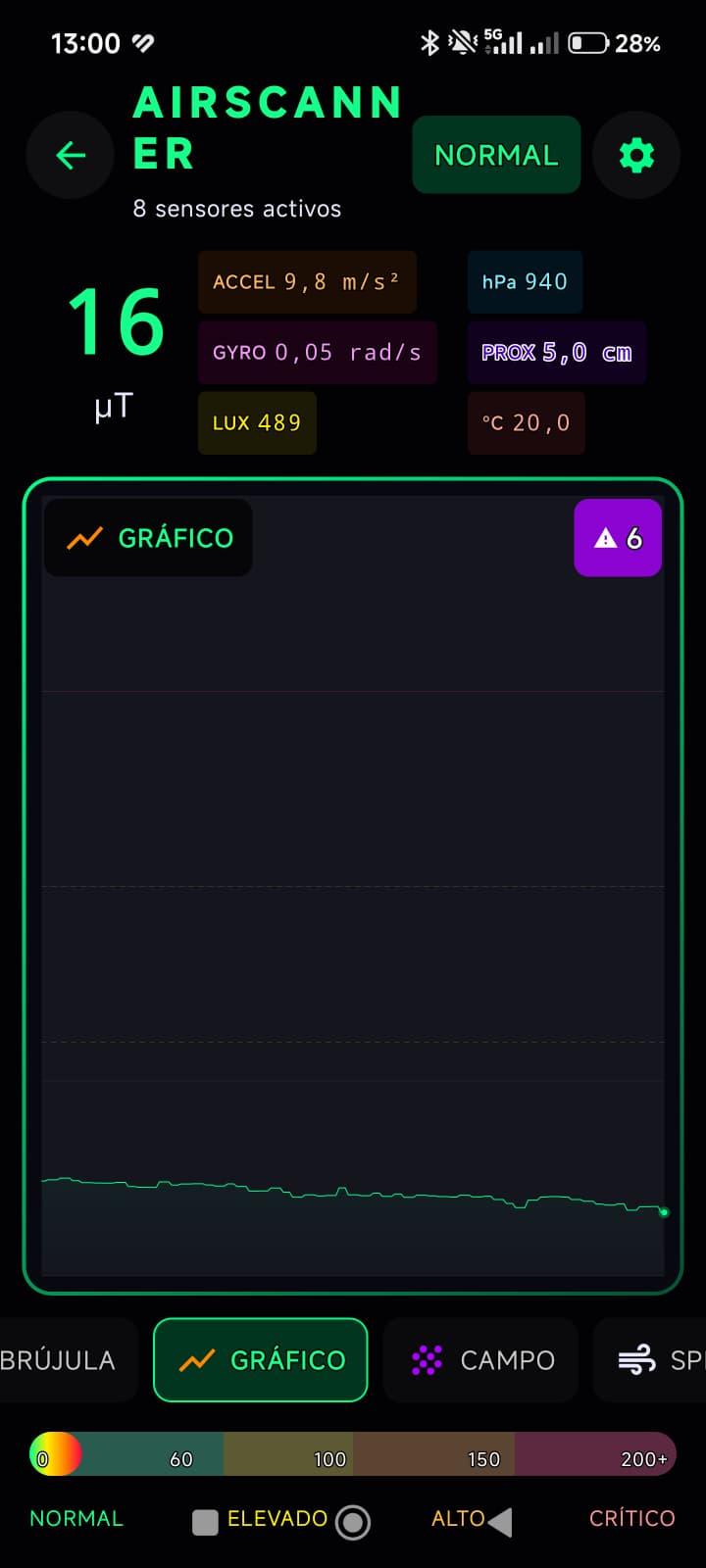Tap the system home circle button
Viewport: 706px width, 1568px height.
(353, 1522)
